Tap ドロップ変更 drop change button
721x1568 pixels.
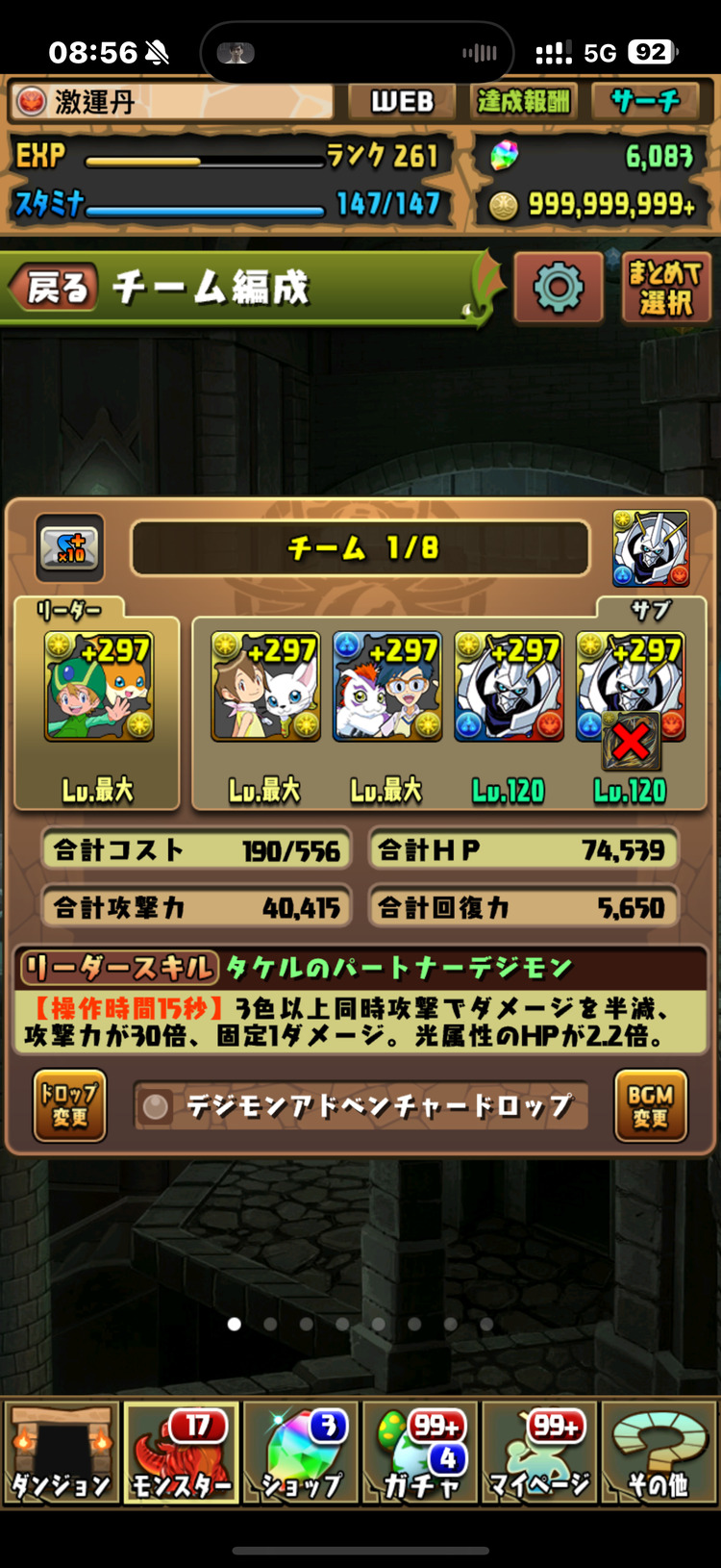69,1105
